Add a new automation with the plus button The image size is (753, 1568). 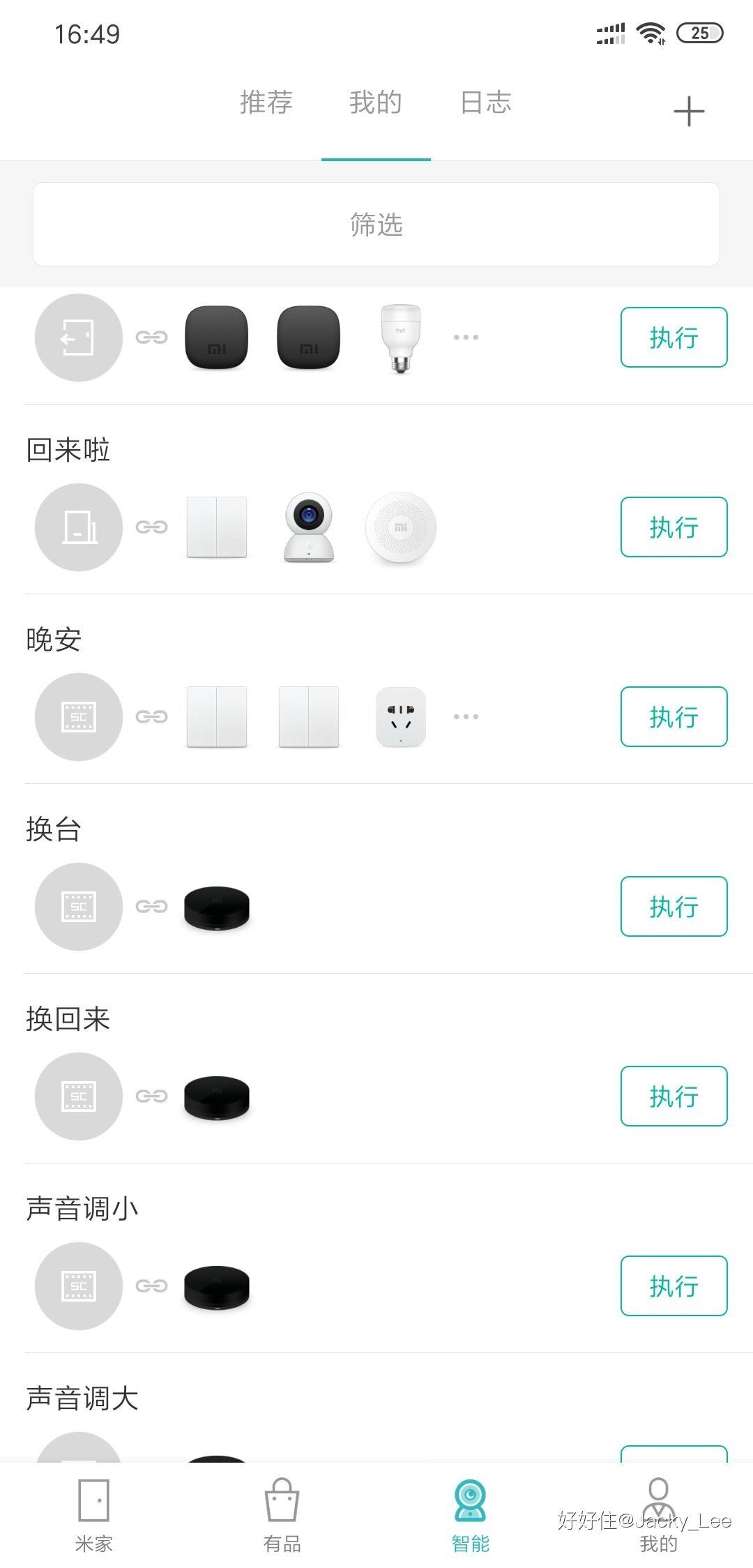coord(689,110)
